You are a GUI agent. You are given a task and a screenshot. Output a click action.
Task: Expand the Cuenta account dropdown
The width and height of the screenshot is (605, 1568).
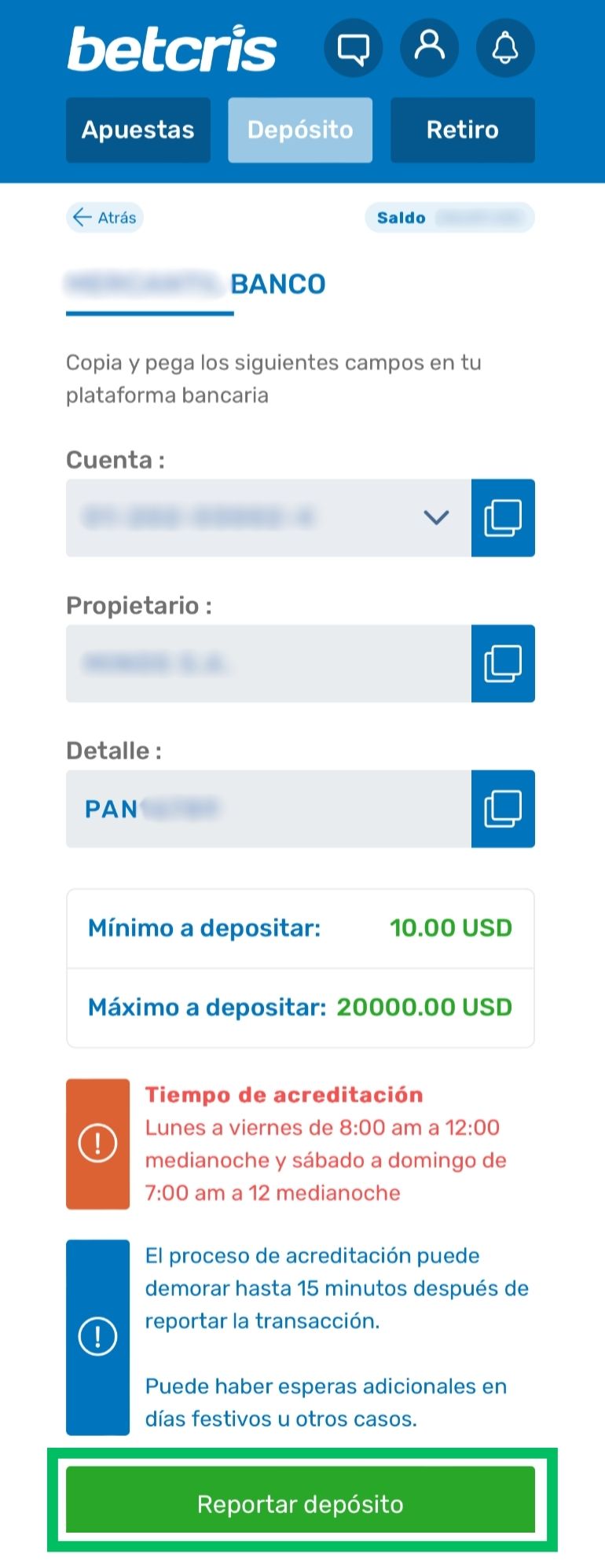[436, 517]
